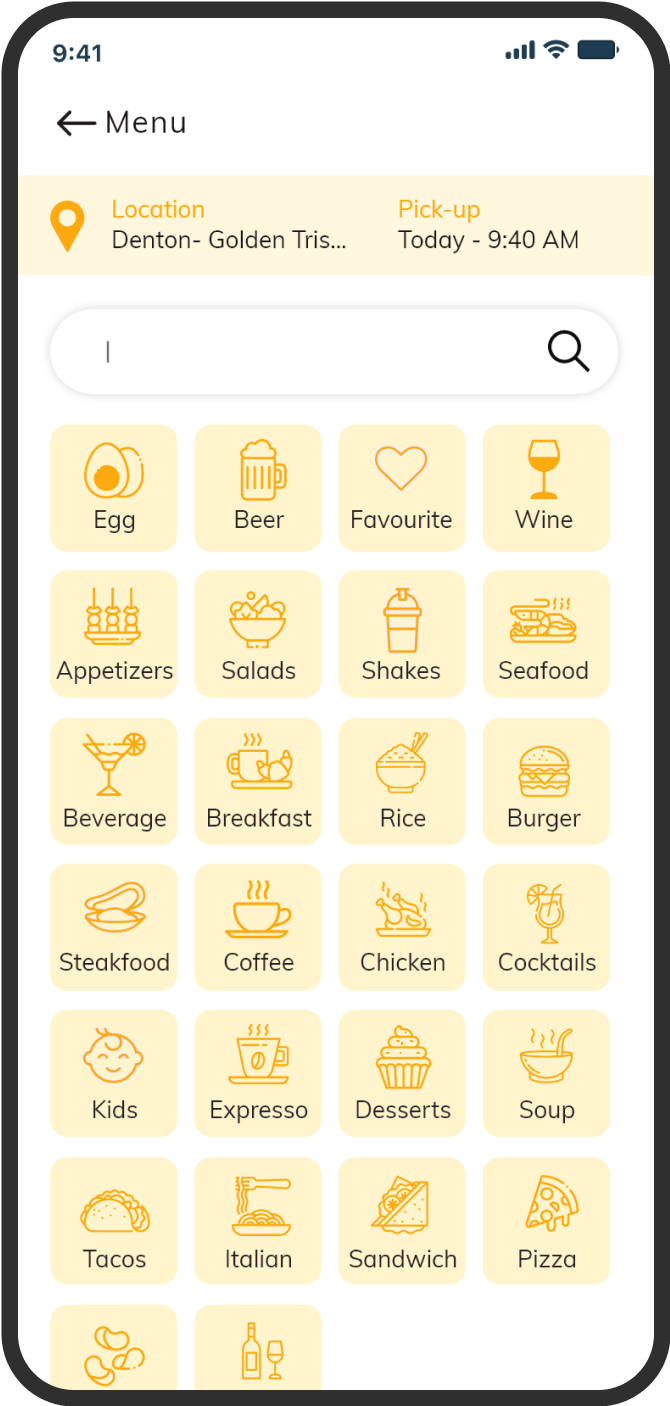This screenshot has height=1406, width=670.
Task: Open the Cocktails tile
Action: click(546, 927)
